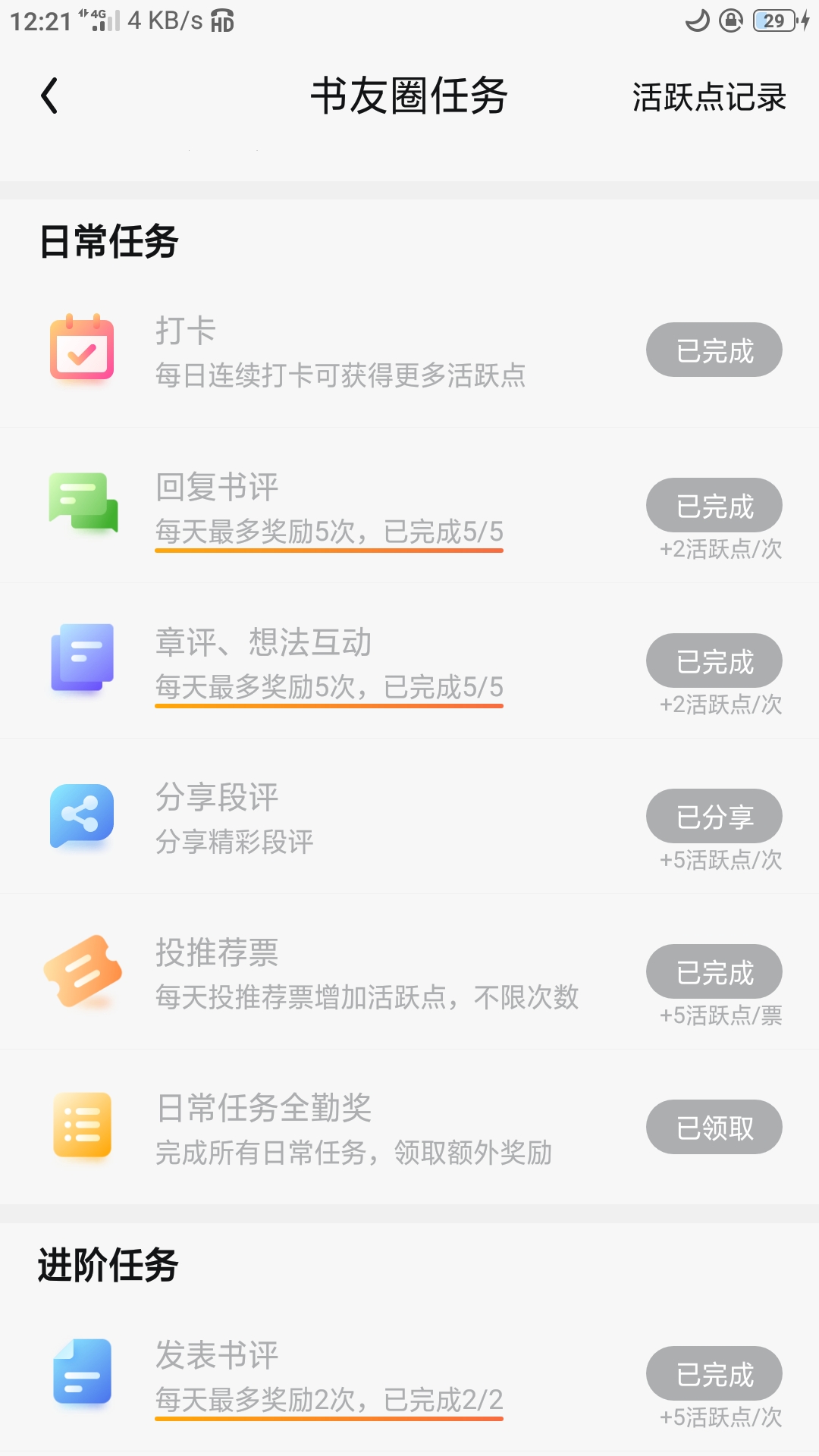This screenshot has width=819, height=1456.
Task: Go back using the top-left arrow
Action: pyautogui.click(x=49, y=96)
